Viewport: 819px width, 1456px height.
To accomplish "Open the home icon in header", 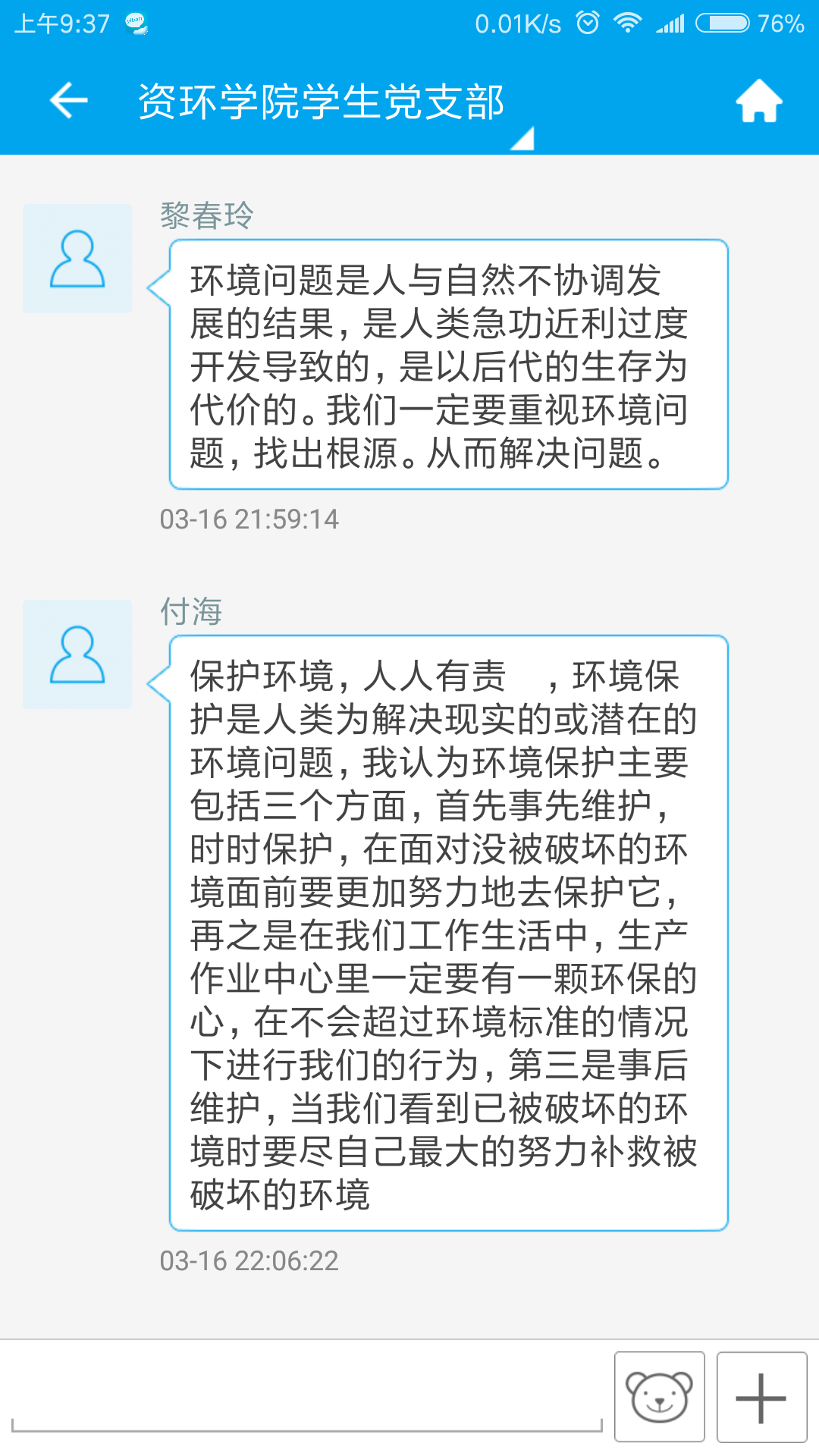I will [759, 101].
